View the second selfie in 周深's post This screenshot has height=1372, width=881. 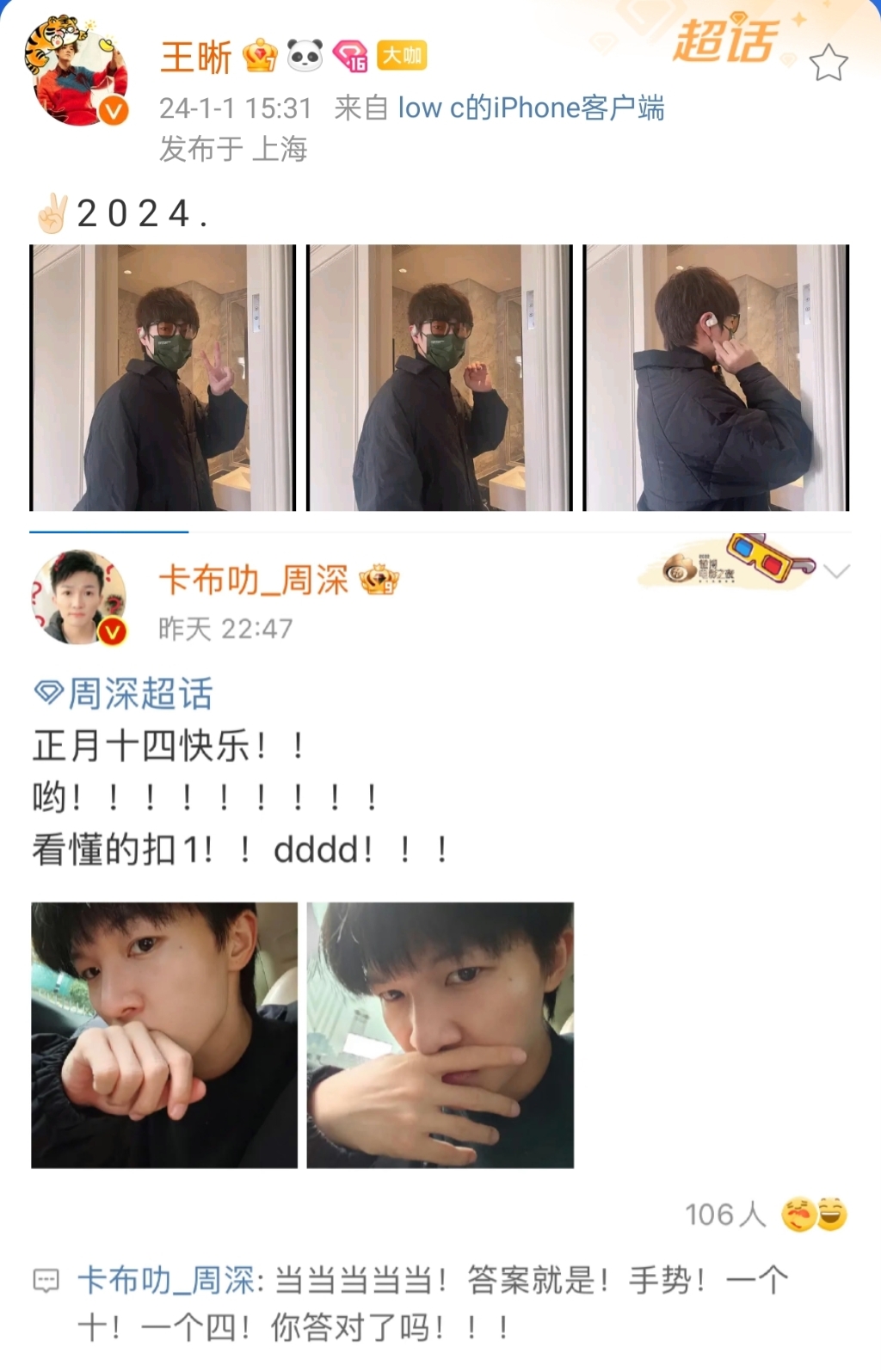(440, 1035)
